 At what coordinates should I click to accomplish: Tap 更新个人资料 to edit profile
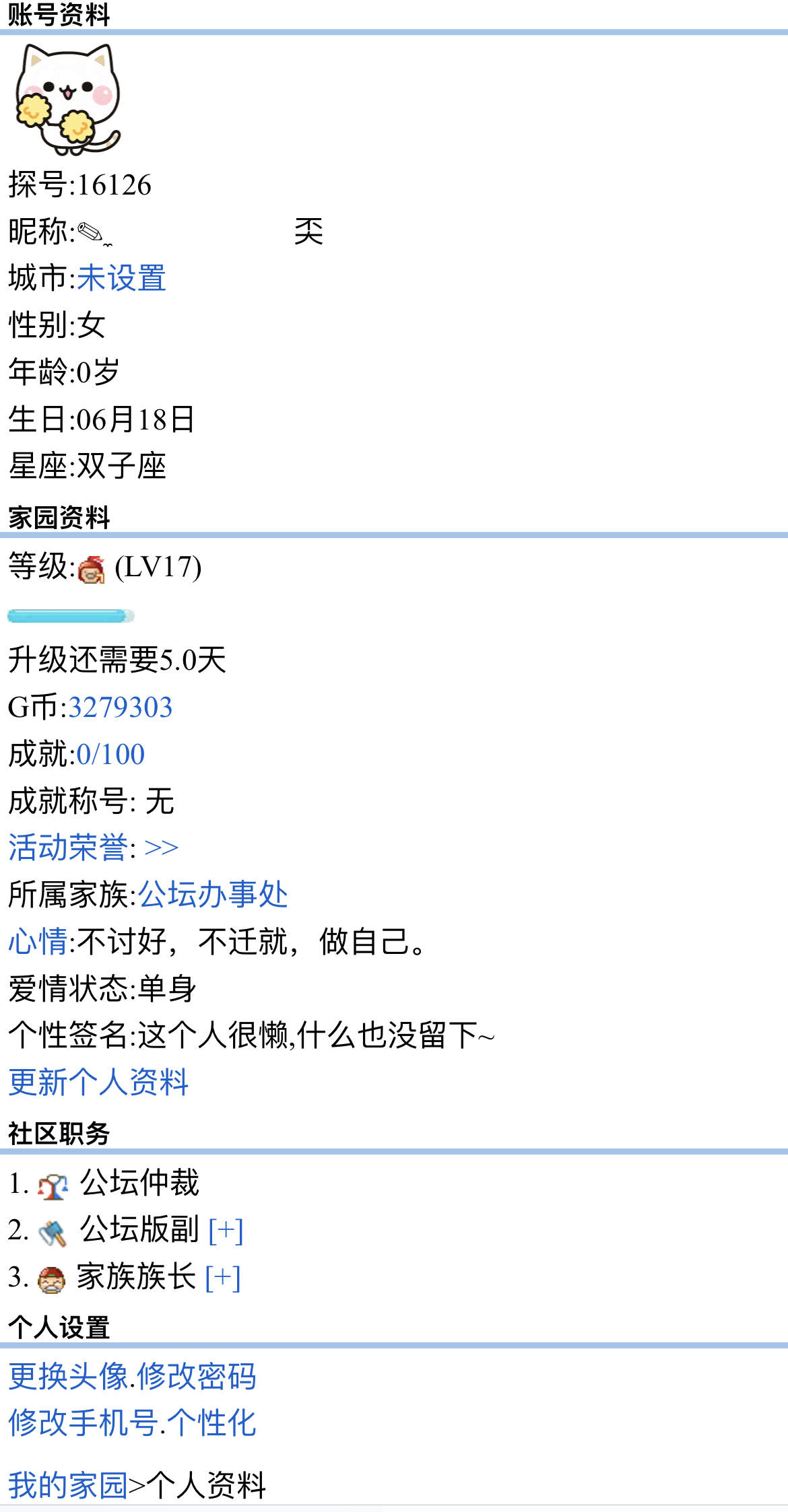pyautogui.click(x=98, y=1082)
